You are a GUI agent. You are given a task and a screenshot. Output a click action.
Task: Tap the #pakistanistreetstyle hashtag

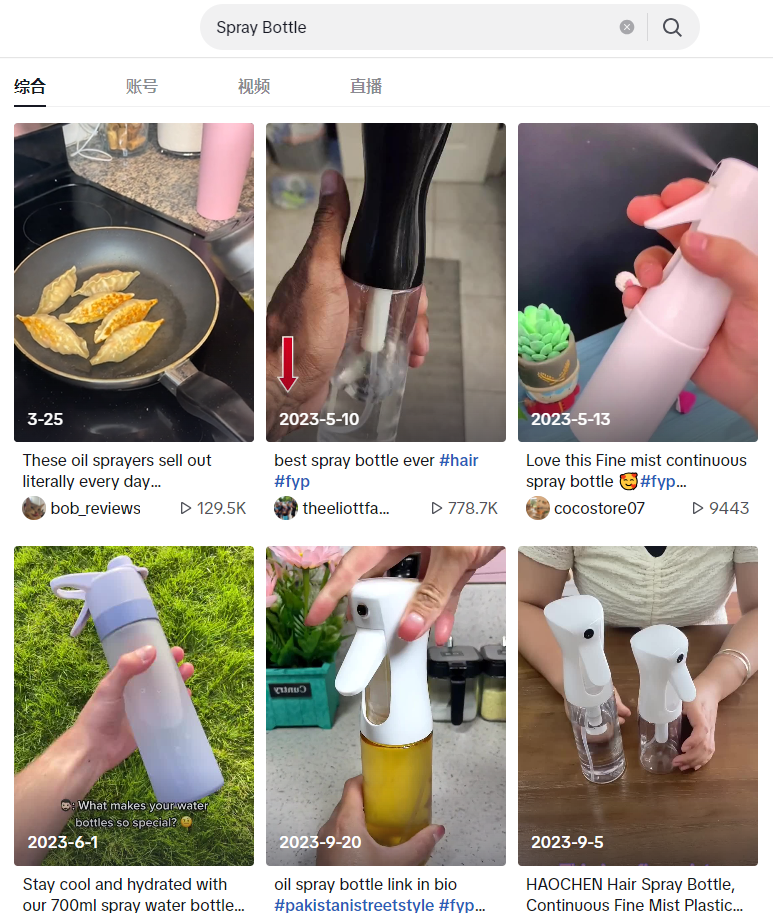tap(354, 905)
